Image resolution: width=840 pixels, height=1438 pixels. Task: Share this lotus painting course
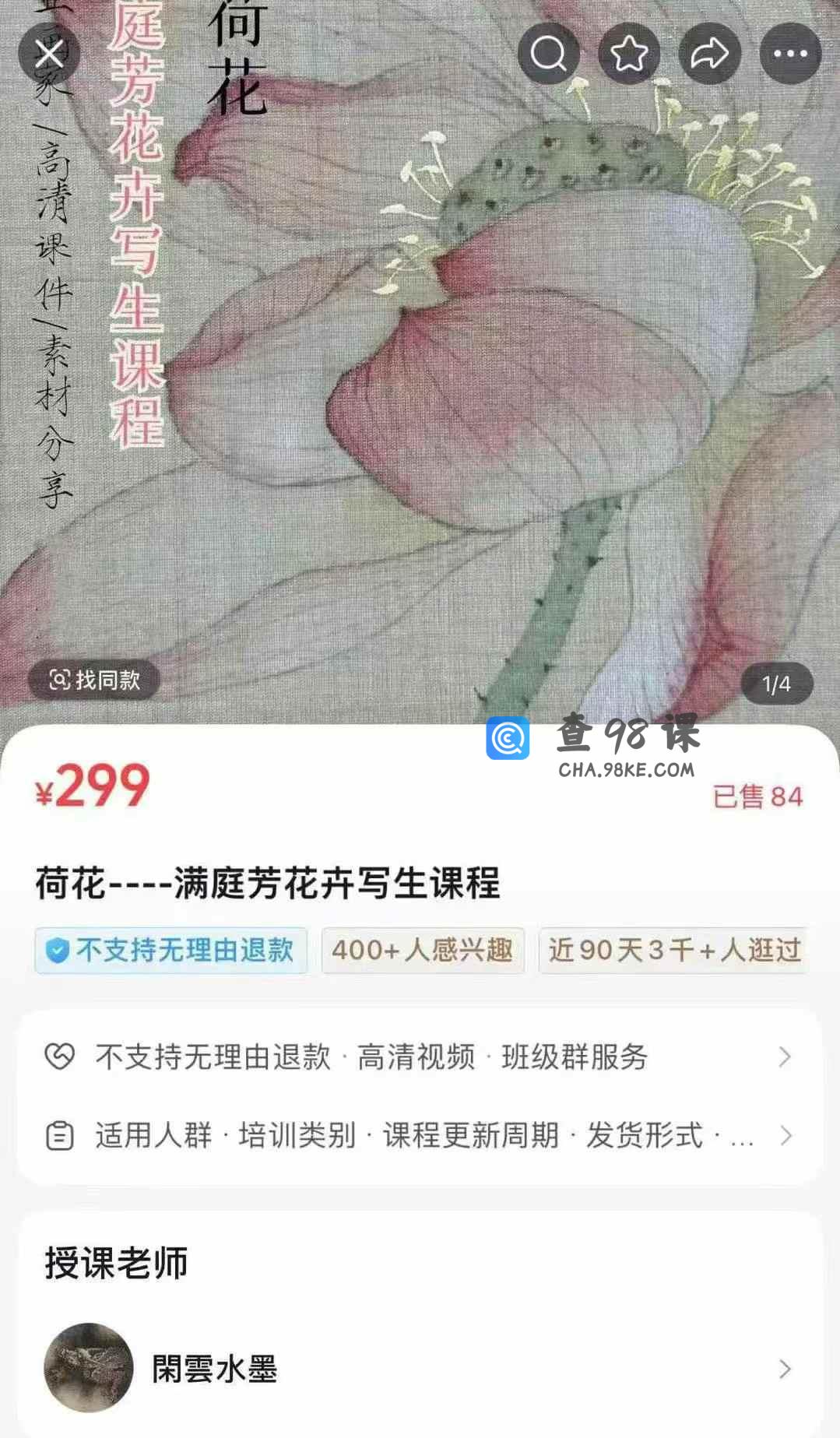709,54
